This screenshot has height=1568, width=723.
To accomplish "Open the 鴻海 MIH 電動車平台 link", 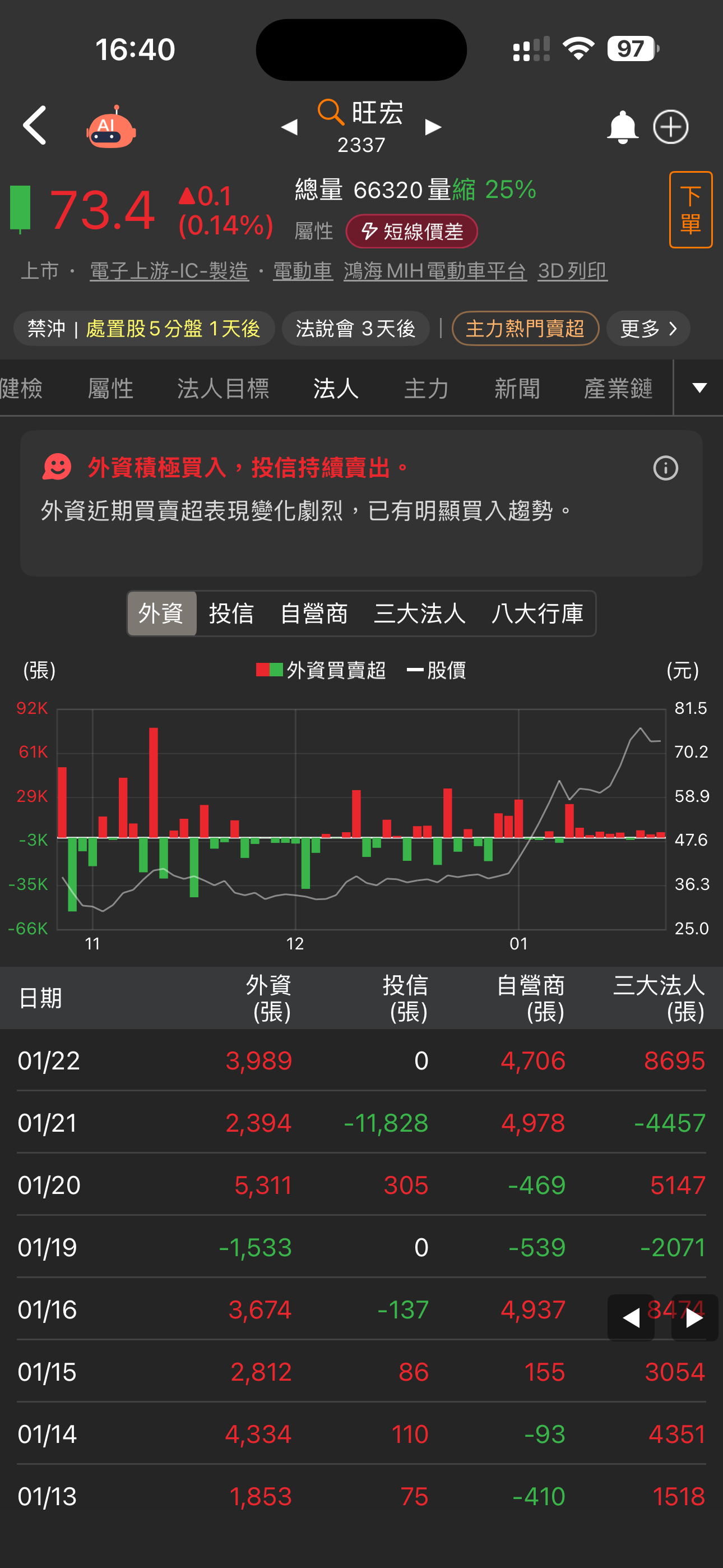I will pyautogui.click(x=434, y=271).
